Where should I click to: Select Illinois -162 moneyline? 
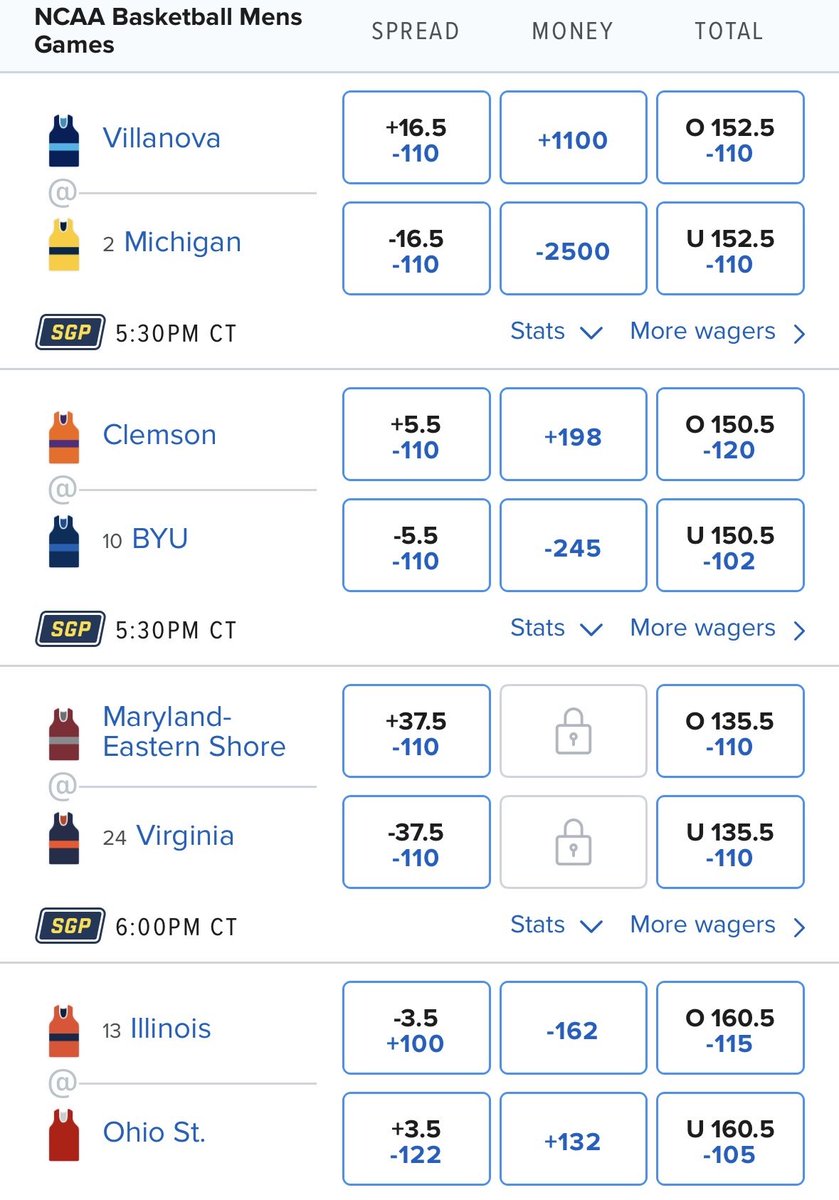572,1029
